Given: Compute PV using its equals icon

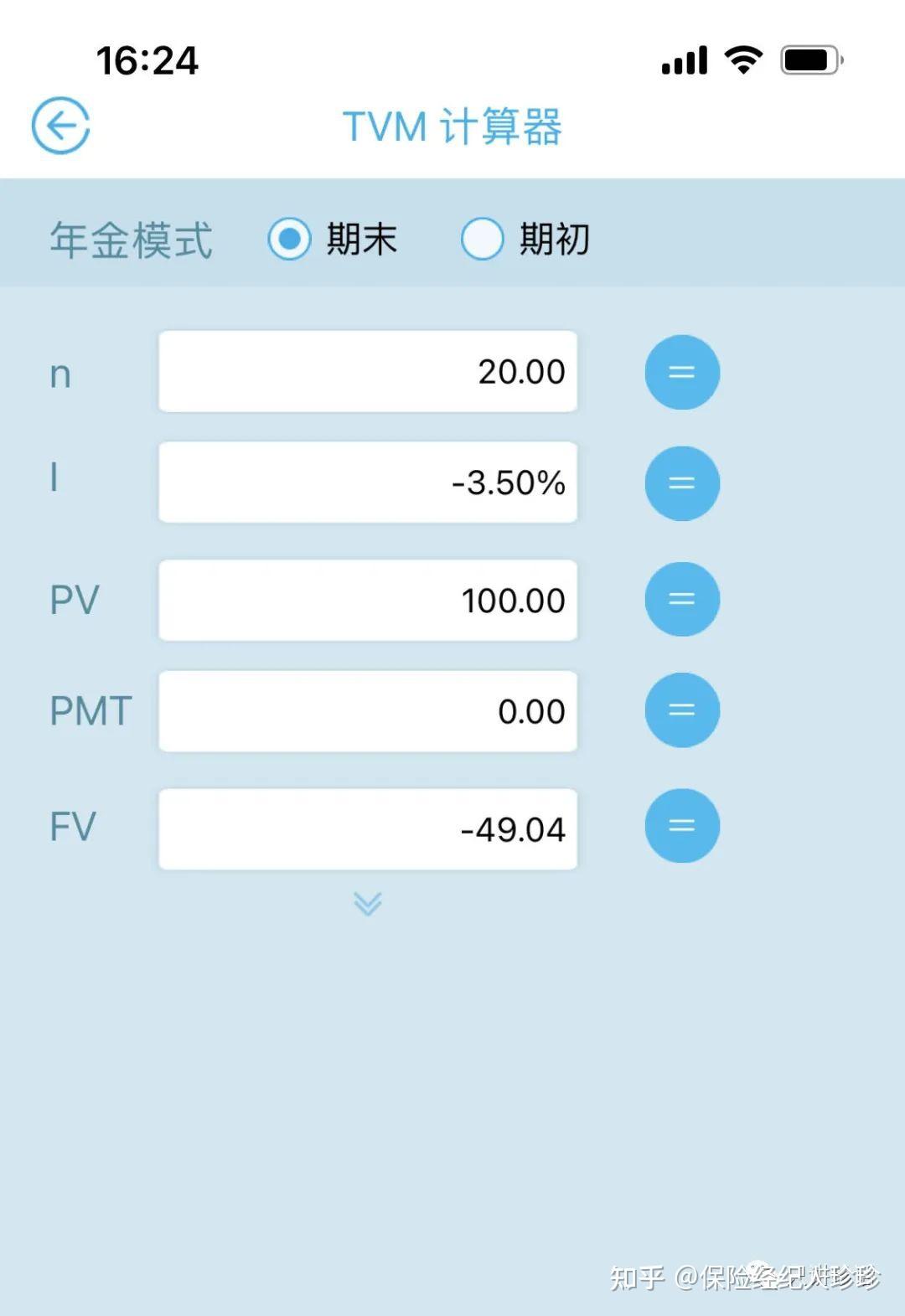Looking at the screenshot, I should [x=681, y=599].
